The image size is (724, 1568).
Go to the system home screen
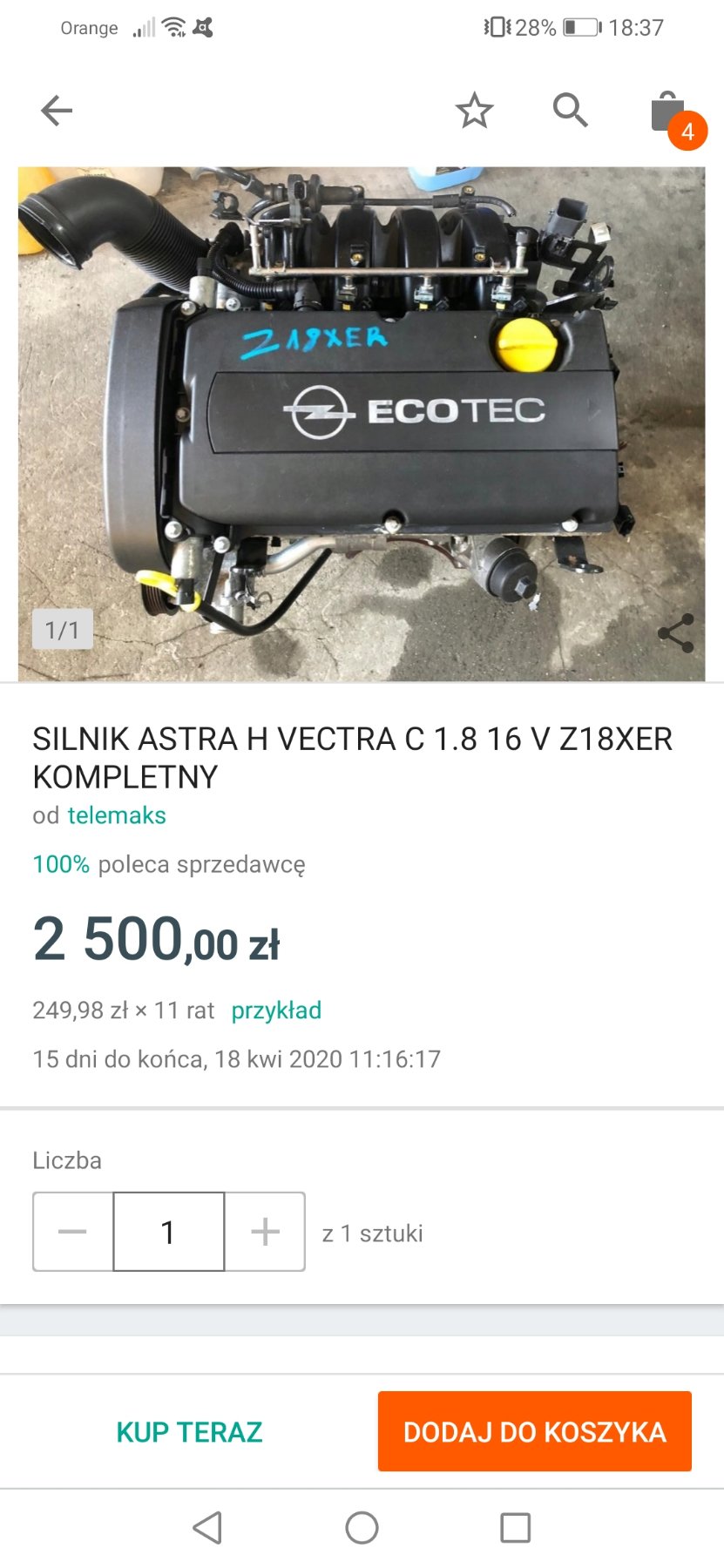[x=362, y=1527]
